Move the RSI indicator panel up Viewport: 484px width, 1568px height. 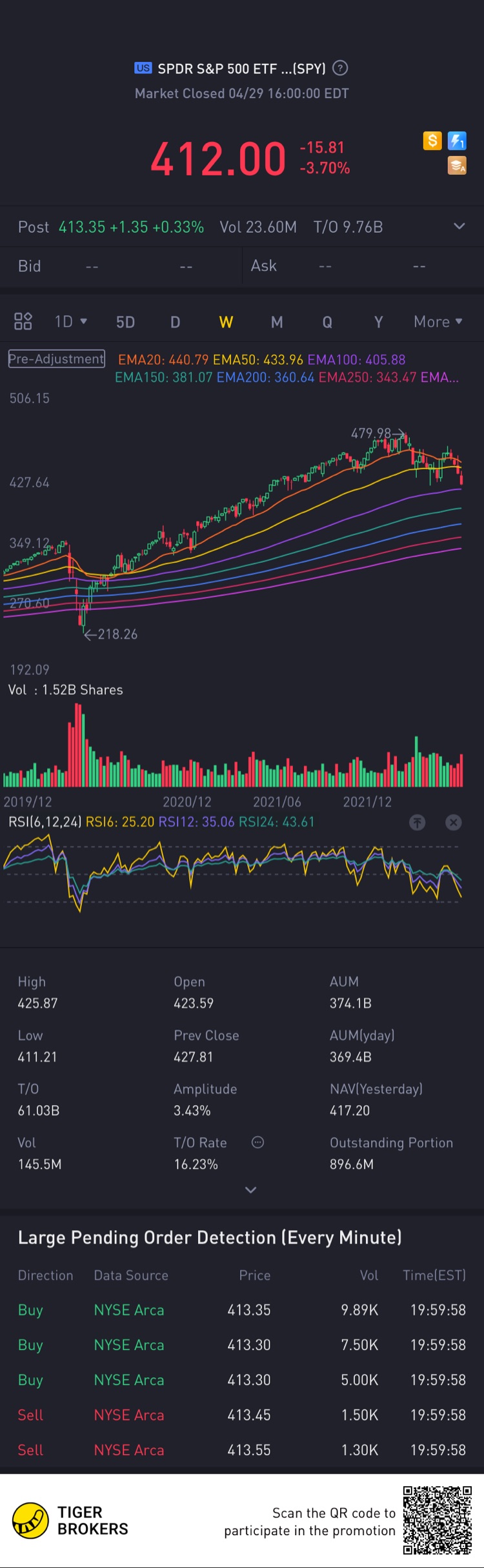(x=418, y=822)
